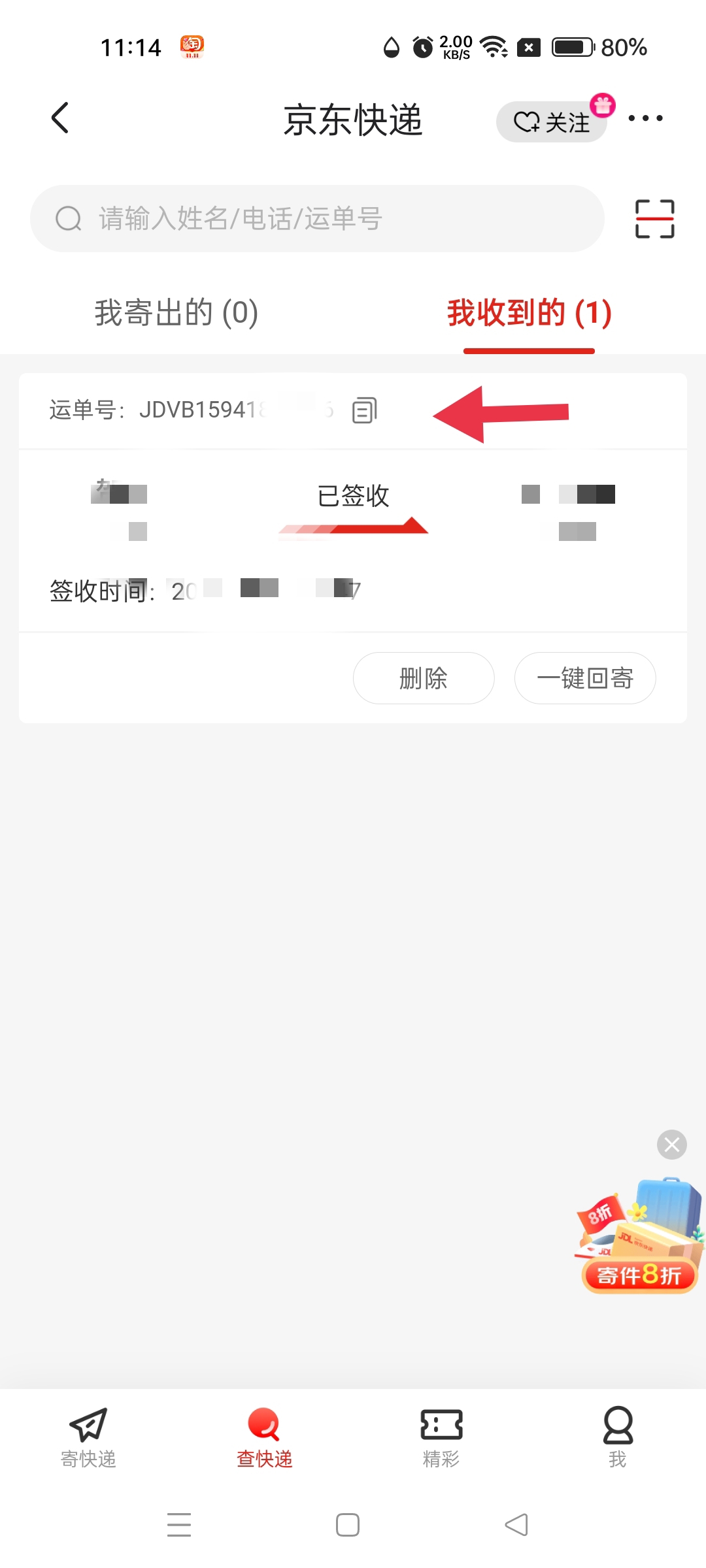Screen dimensions: 706x1568
Task: Copy the waybill number
Action: click(365, 410)
